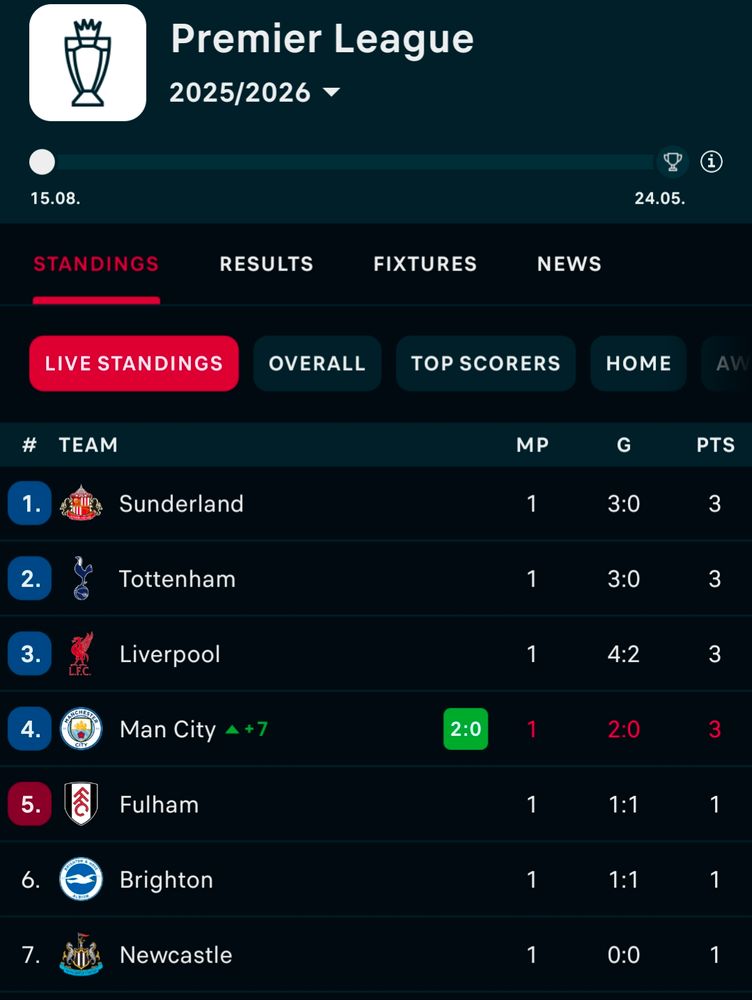Open the live Man City 2:0 score
The height and width of the screenshot is (1000, 752).
click(464, 729)
